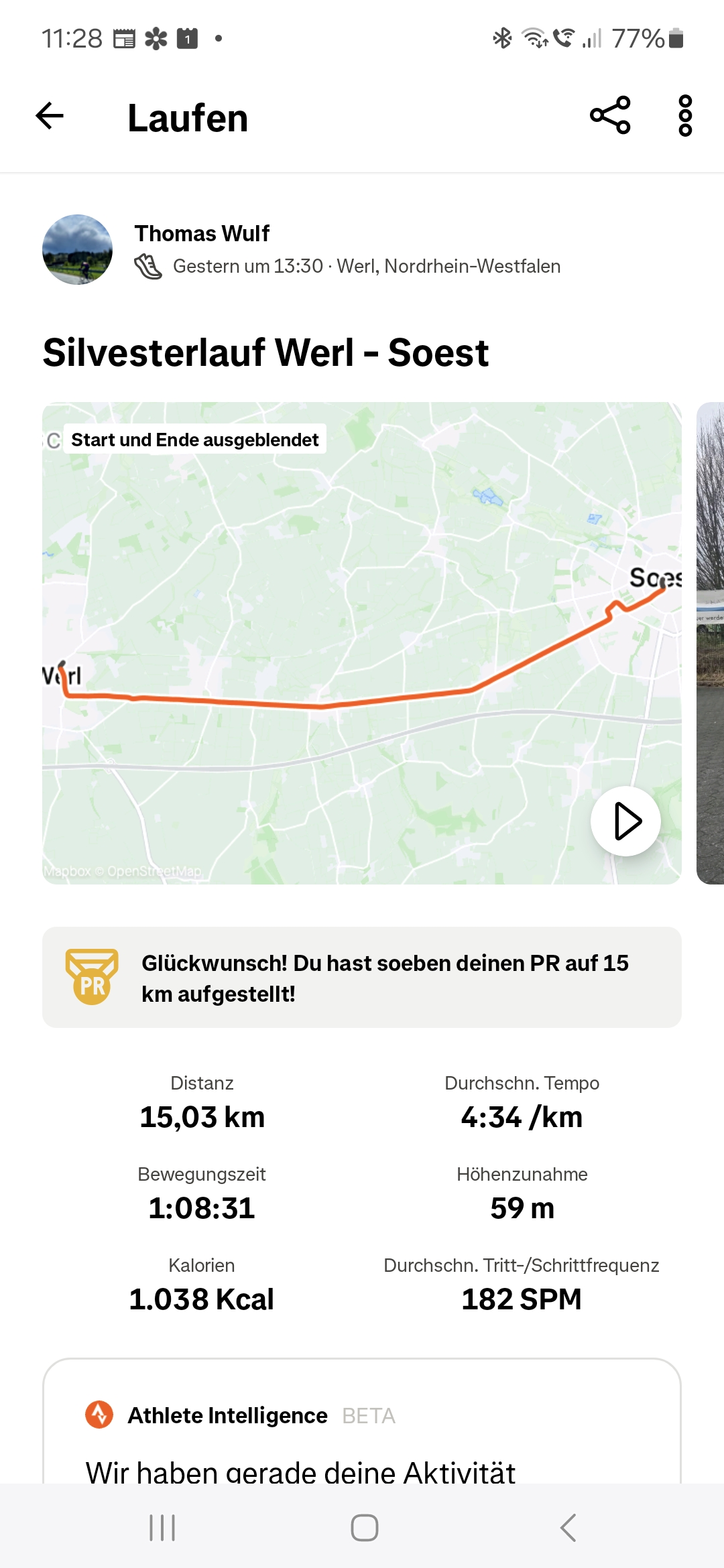Image resolution: width=724 pixels, height=1568 pixels.
Task: Go back using the app bar arrow
Action: point(50,116)
